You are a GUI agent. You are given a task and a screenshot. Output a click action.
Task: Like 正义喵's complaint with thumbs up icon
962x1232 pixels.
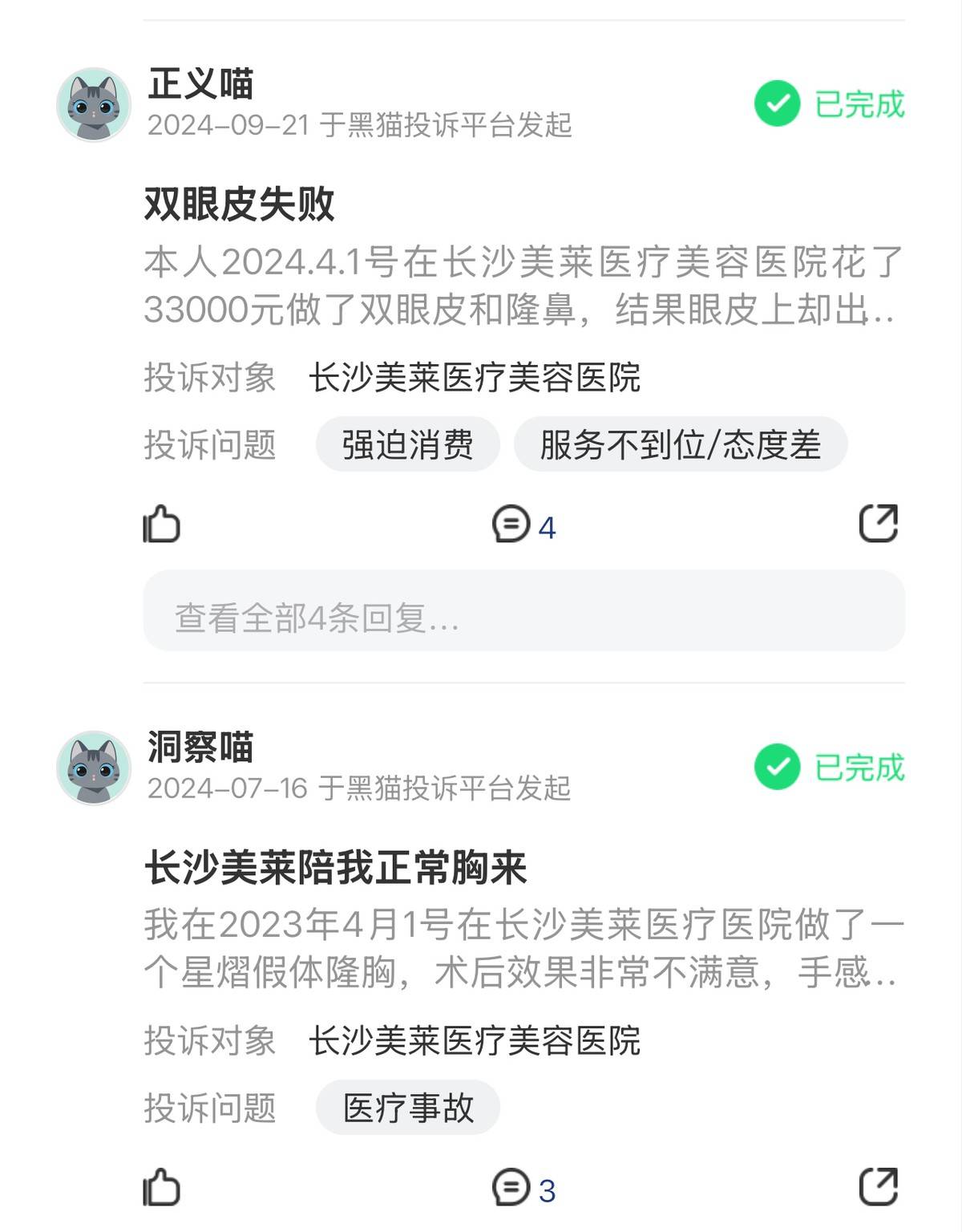(x=162, y=525)
